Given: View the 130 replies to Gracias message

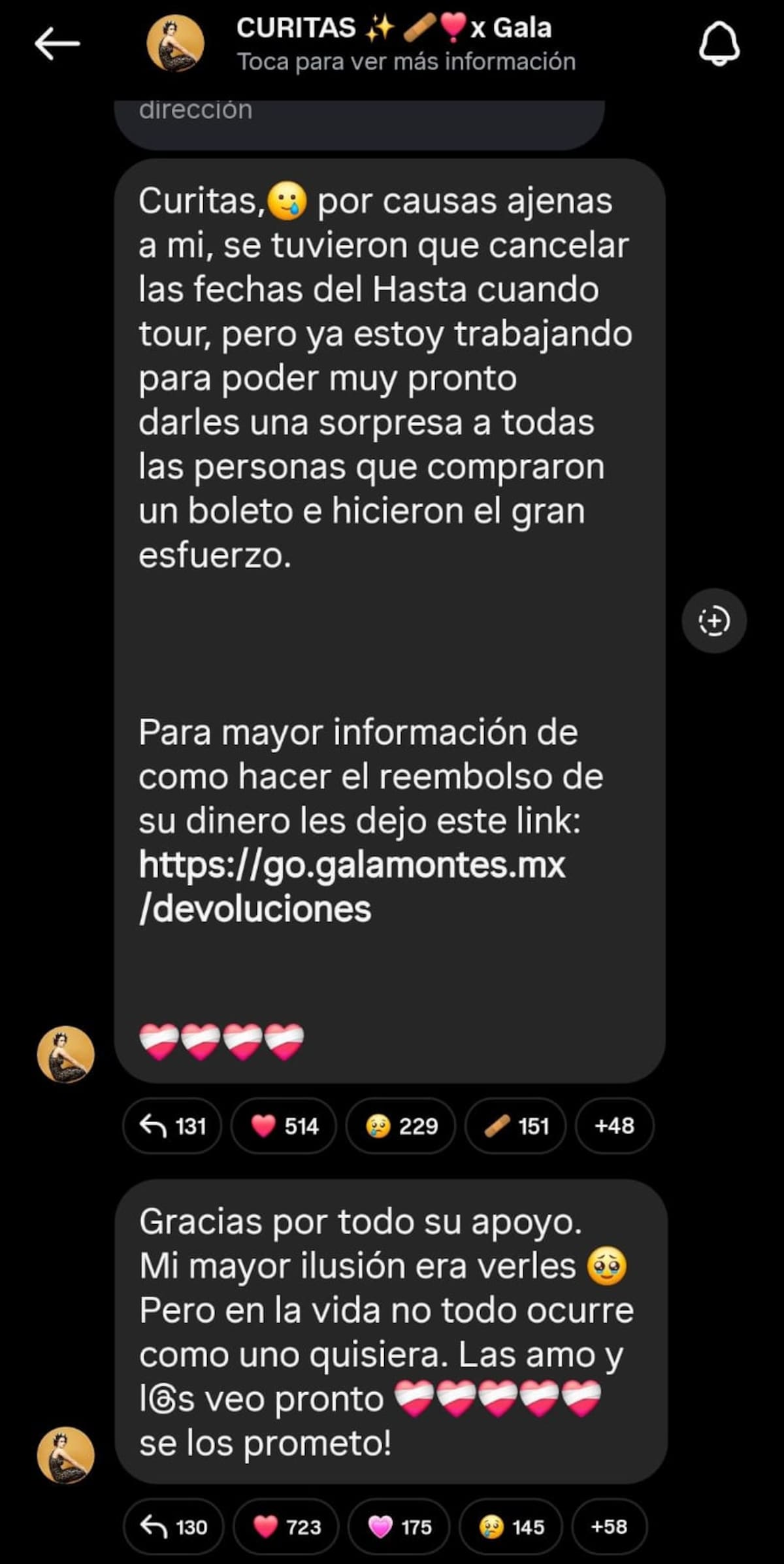Looking at the screenshot, I should pyautogui.click(x=174, y=1527).
